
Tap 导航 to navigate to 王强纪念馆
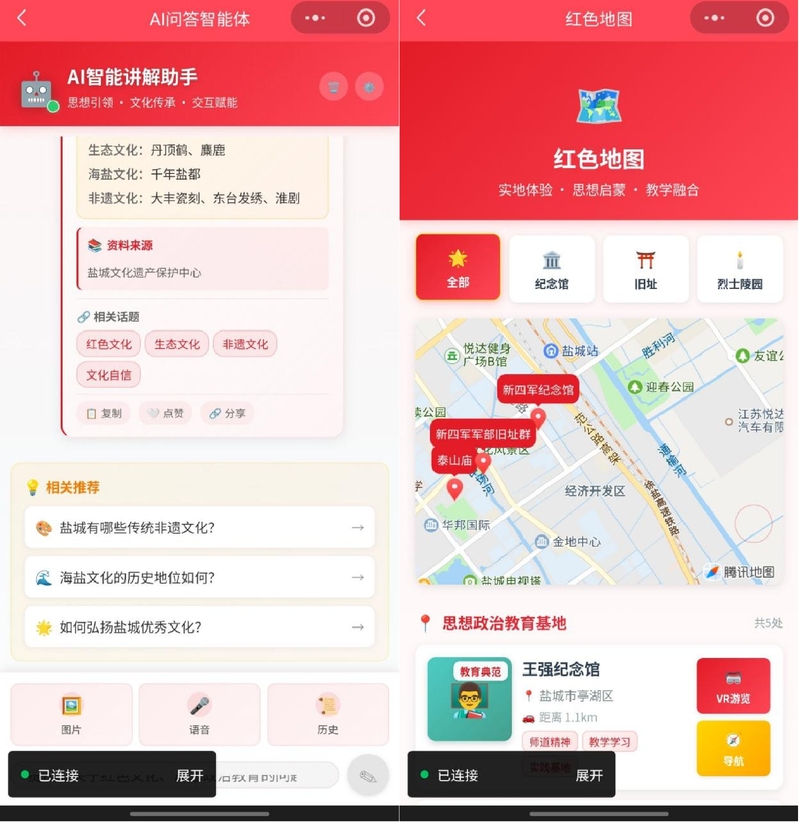(733, 748)
